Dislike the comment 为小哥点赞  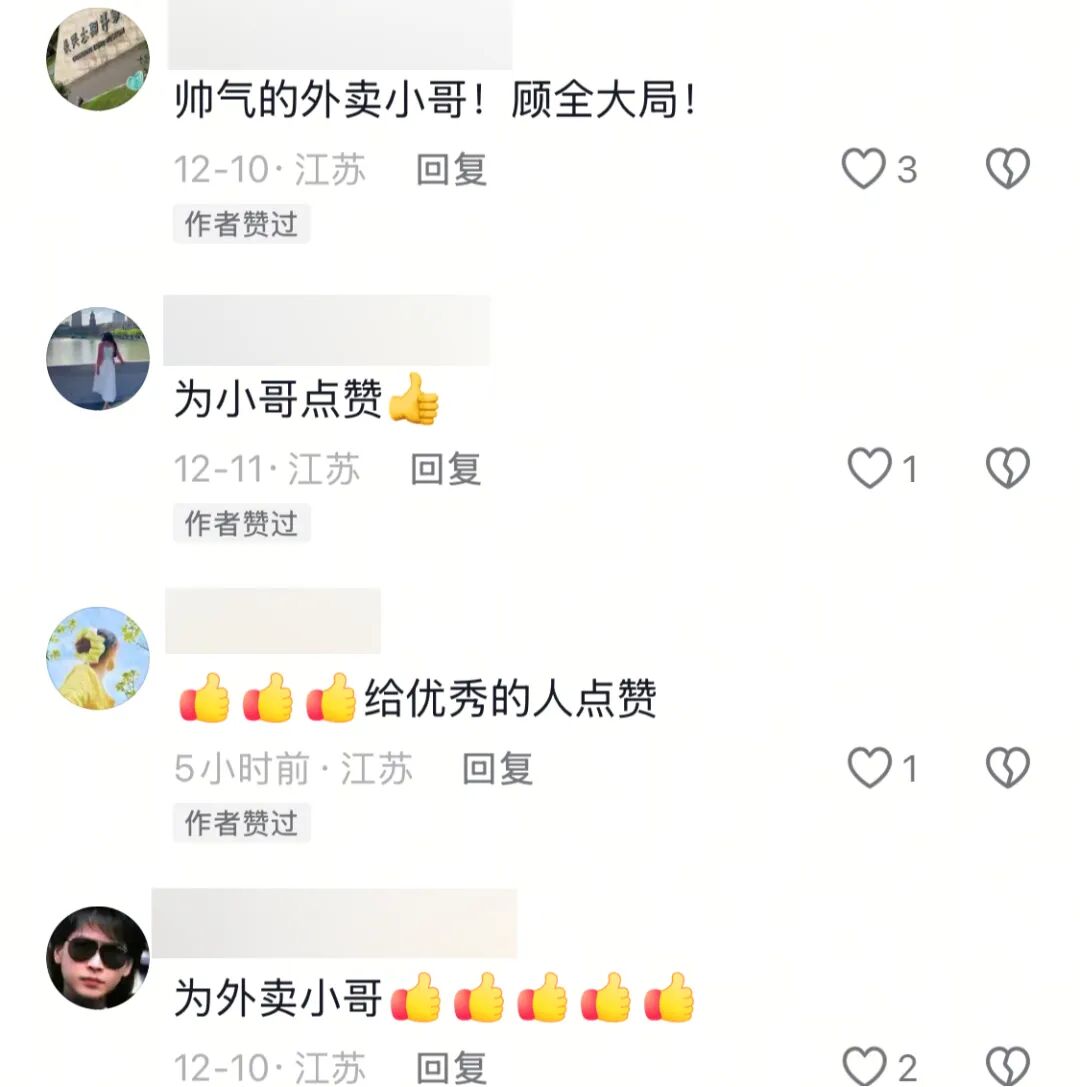click(1007, 468)
